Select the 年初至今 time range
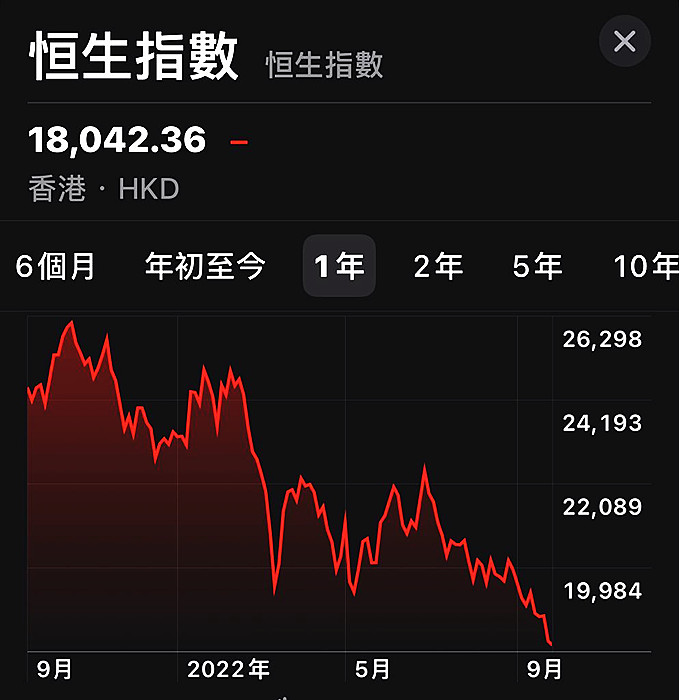The image size is (679, 700). coord(205,266)
